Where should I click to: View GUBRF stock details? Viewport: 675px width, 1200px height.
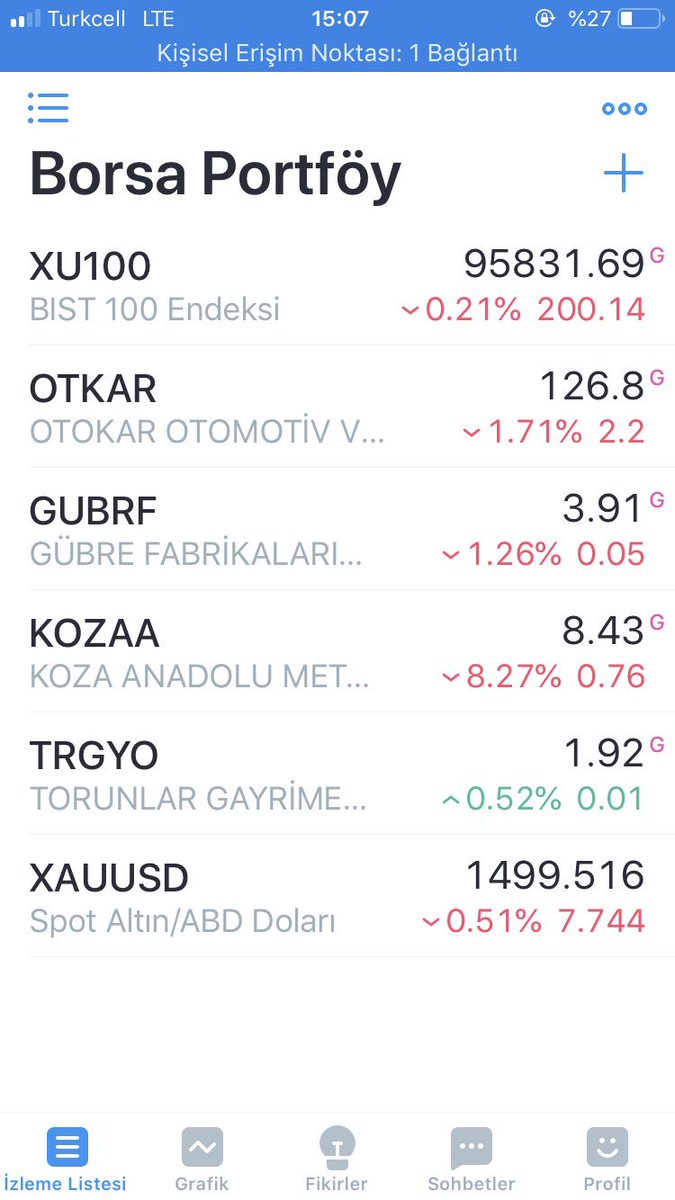pos(337,530)
